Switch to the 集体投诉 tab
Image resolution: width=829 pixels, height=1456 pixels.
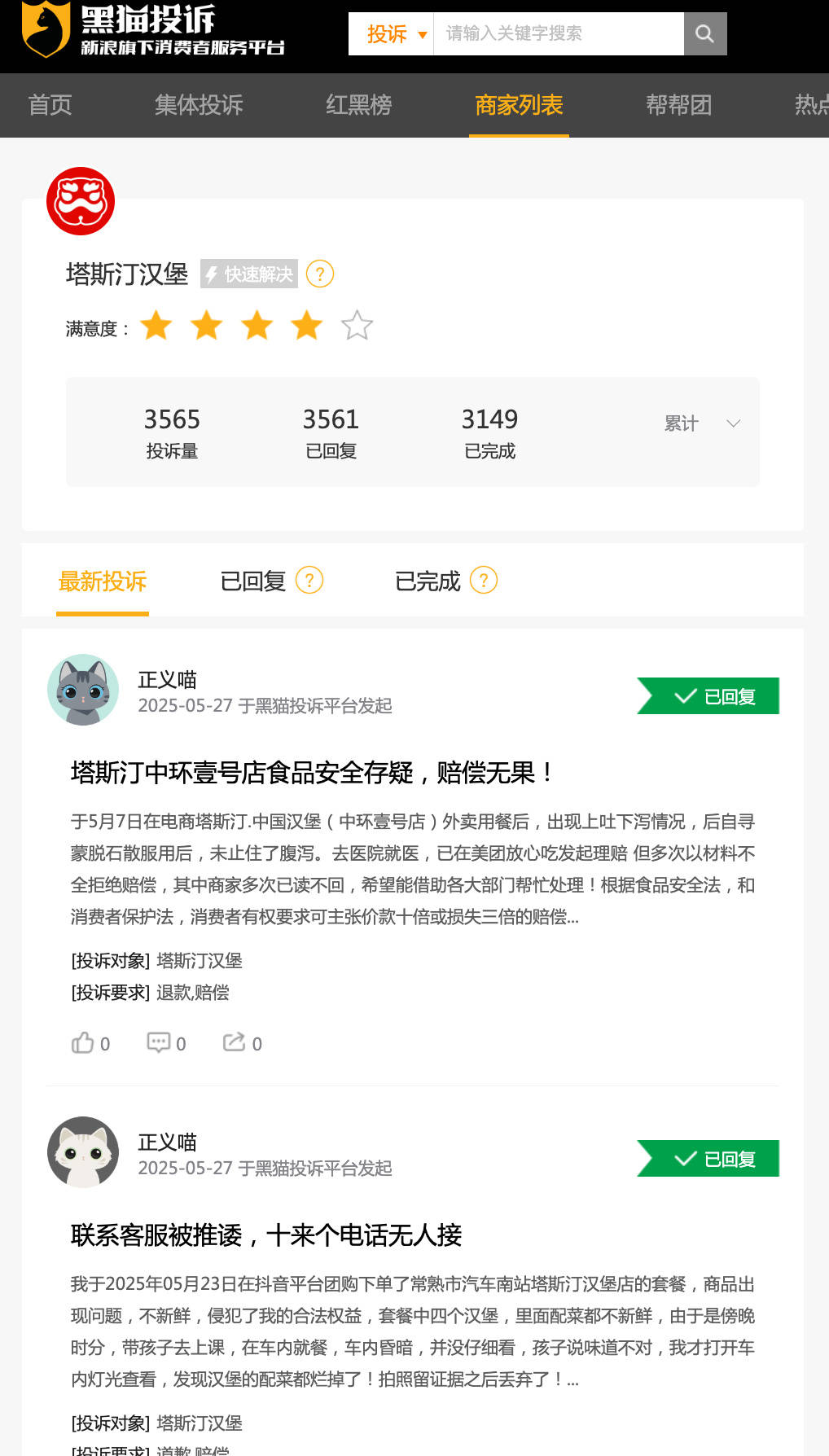tap(199, 105)
